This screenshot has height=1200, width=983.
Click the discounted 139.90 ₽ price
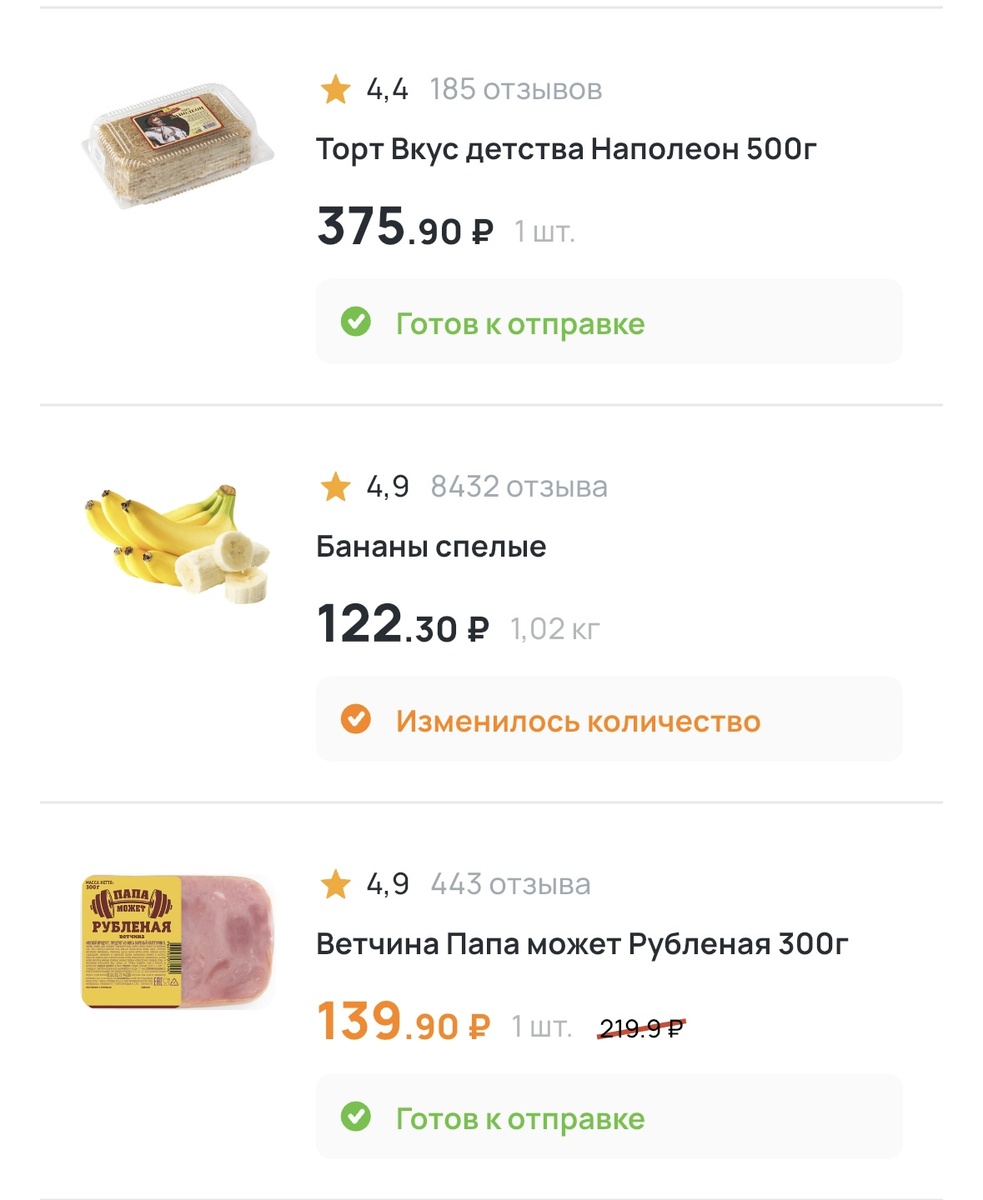pyautogui.click(x=400, y=1026)
